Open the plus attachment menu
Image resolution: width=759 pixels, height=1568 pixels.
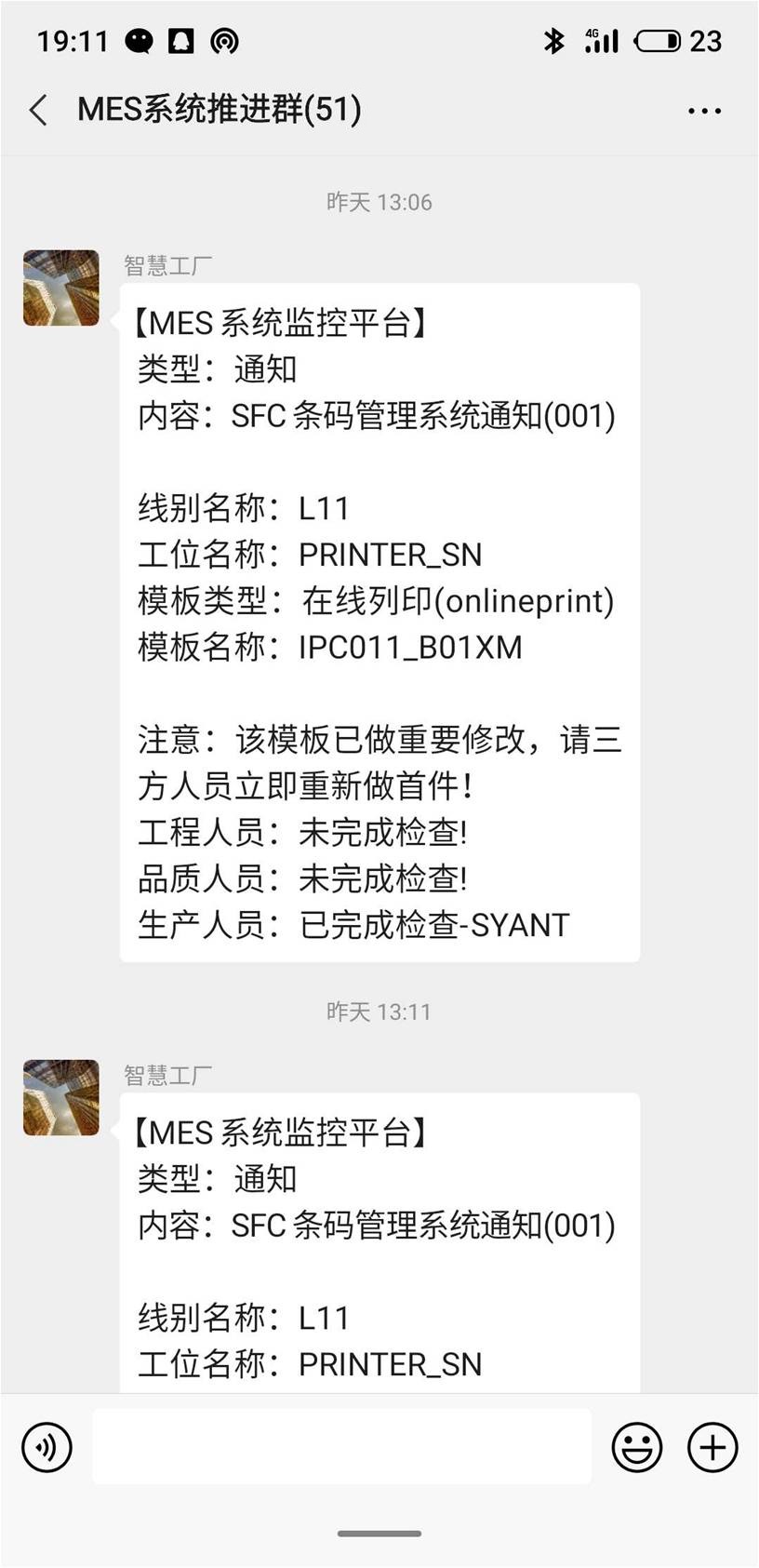click(x=712, y=1447)
